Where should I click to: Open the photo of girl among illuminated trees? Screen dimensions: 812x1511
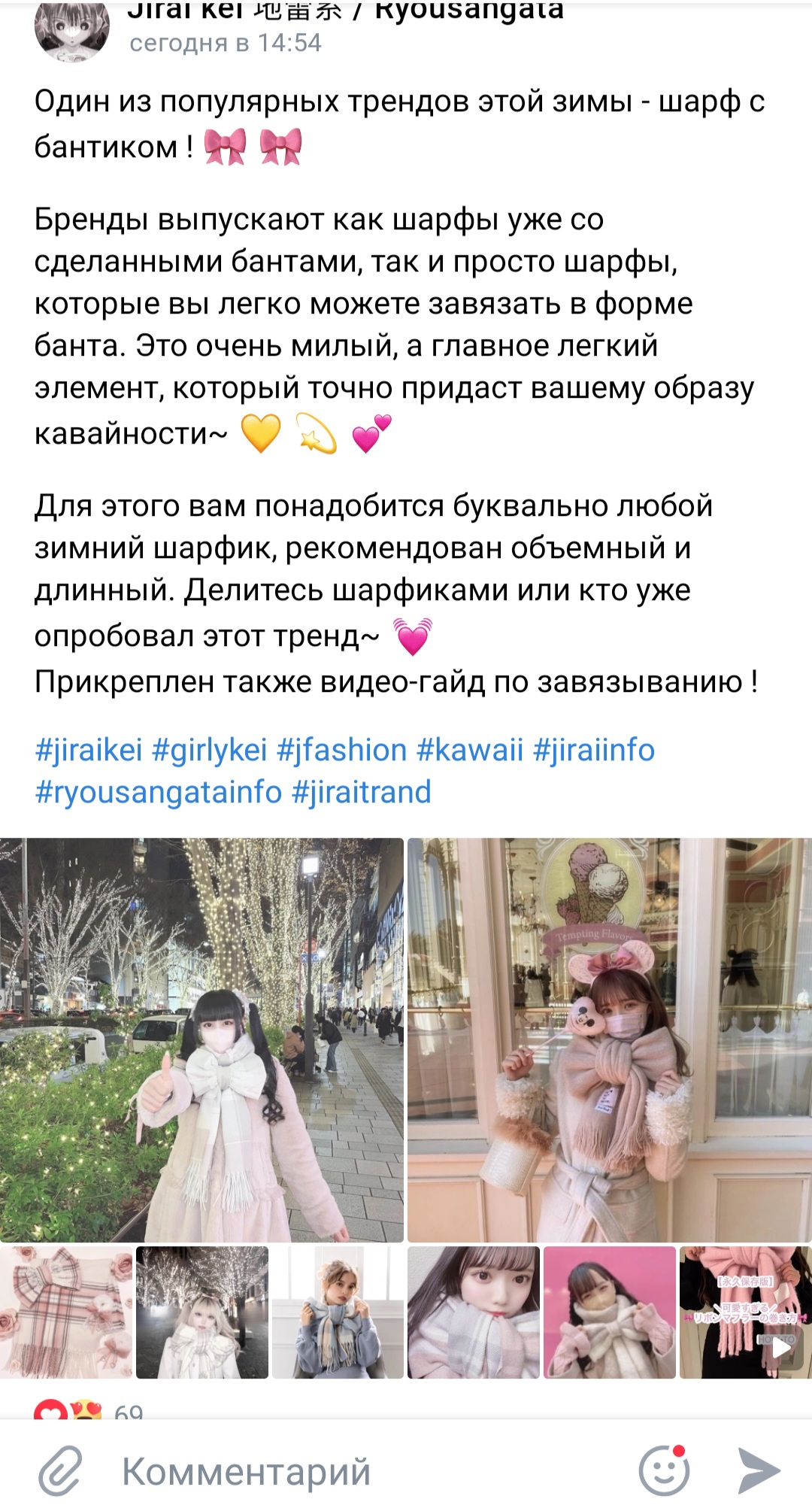pyautogui.click(x=201, y=1039)
